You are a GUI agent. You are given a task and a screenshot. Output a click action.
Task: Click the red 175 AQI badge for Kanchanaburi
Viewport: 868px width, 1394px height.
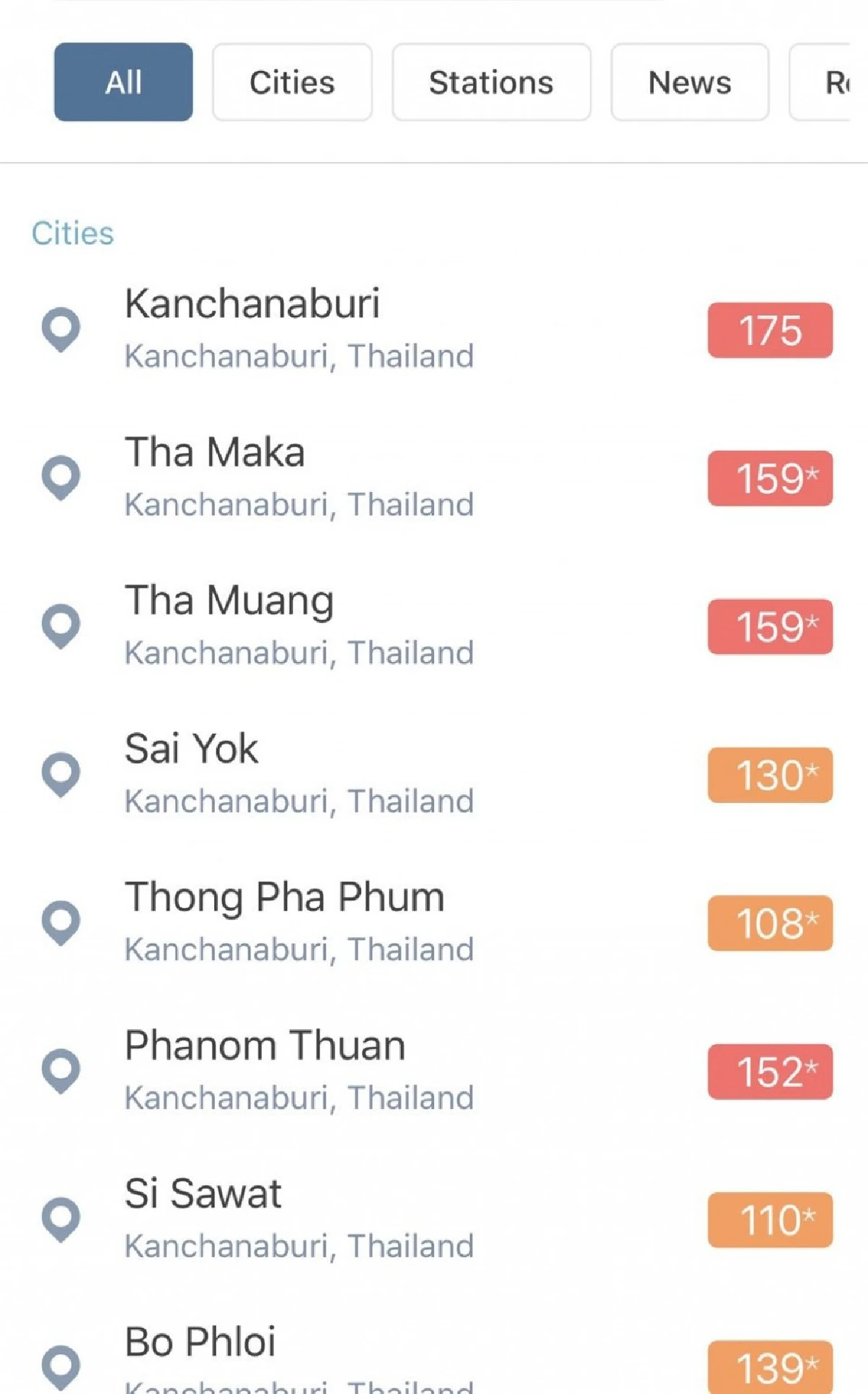coord(769,331)
